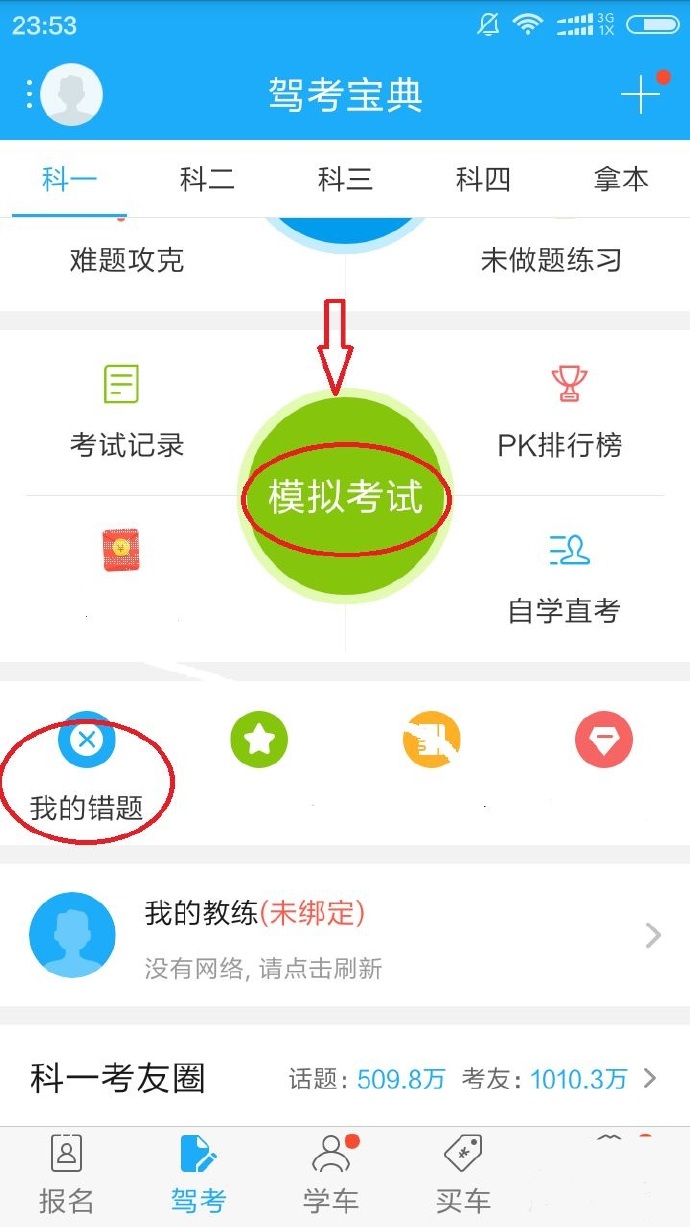View the PK排行榜 ranking
The image size is (690, 1227).
(x=560, y=412)
